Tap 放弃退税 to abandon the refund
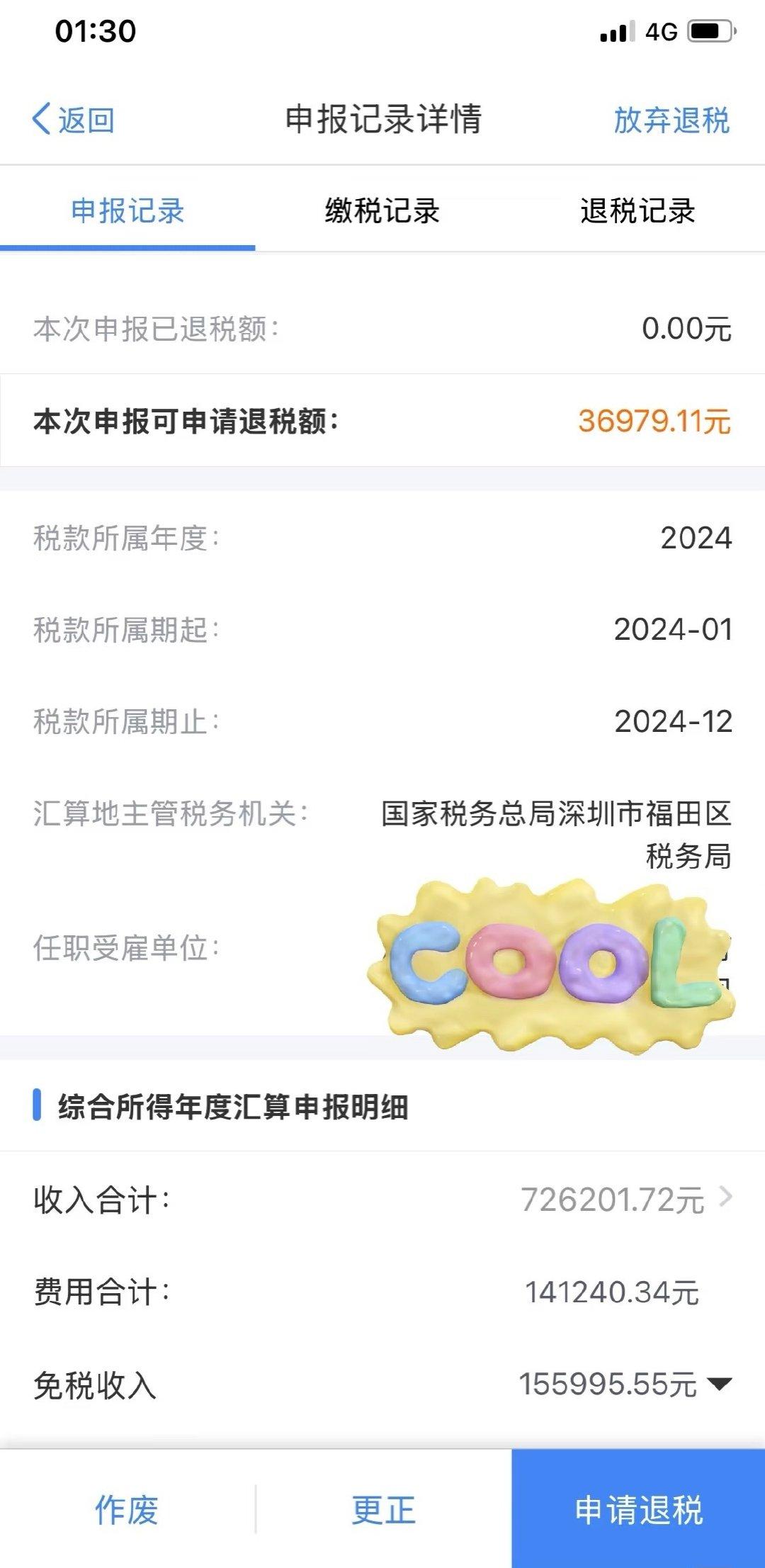Screen dimensions: 765x1568 (670, 120)
